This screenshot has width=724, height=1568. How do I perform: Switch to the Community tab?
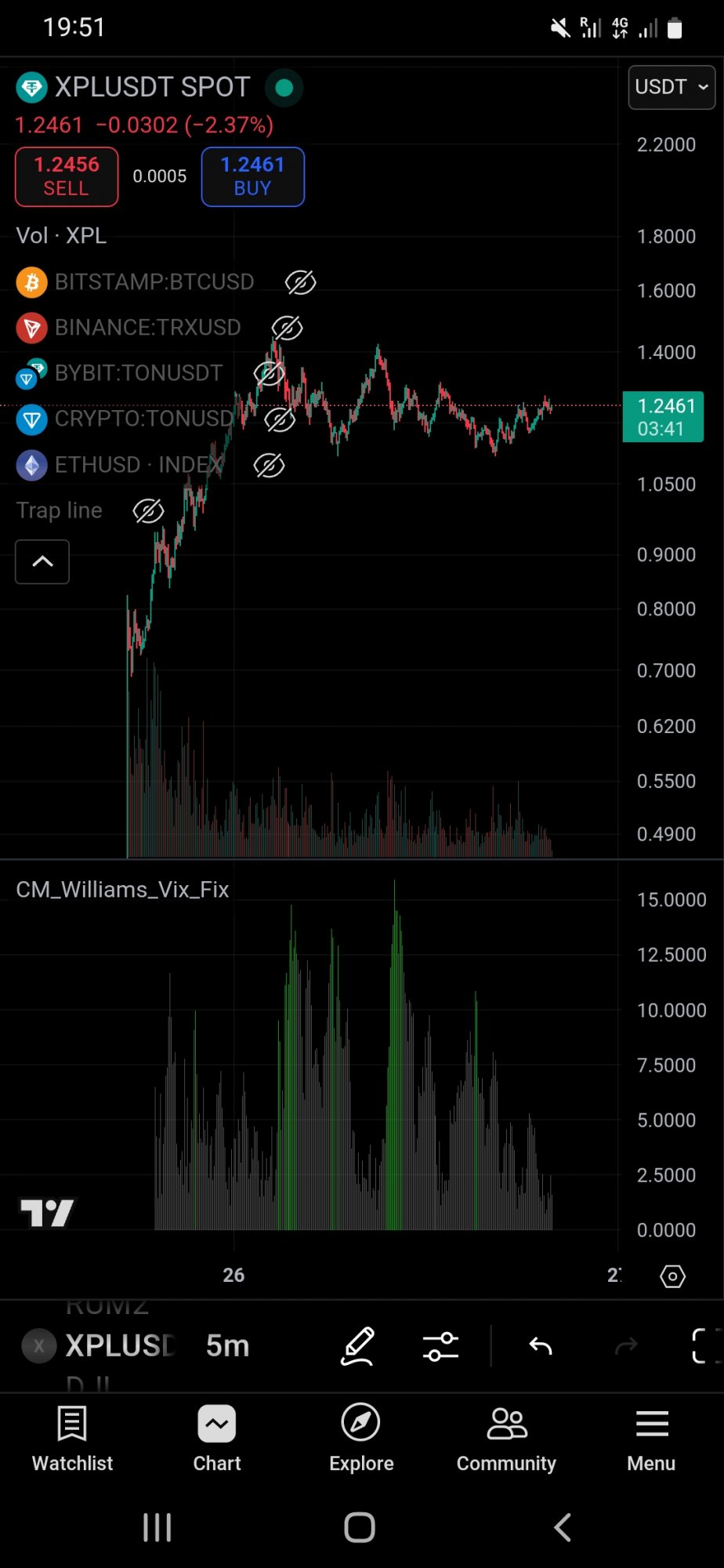[x=506, y=1439]
